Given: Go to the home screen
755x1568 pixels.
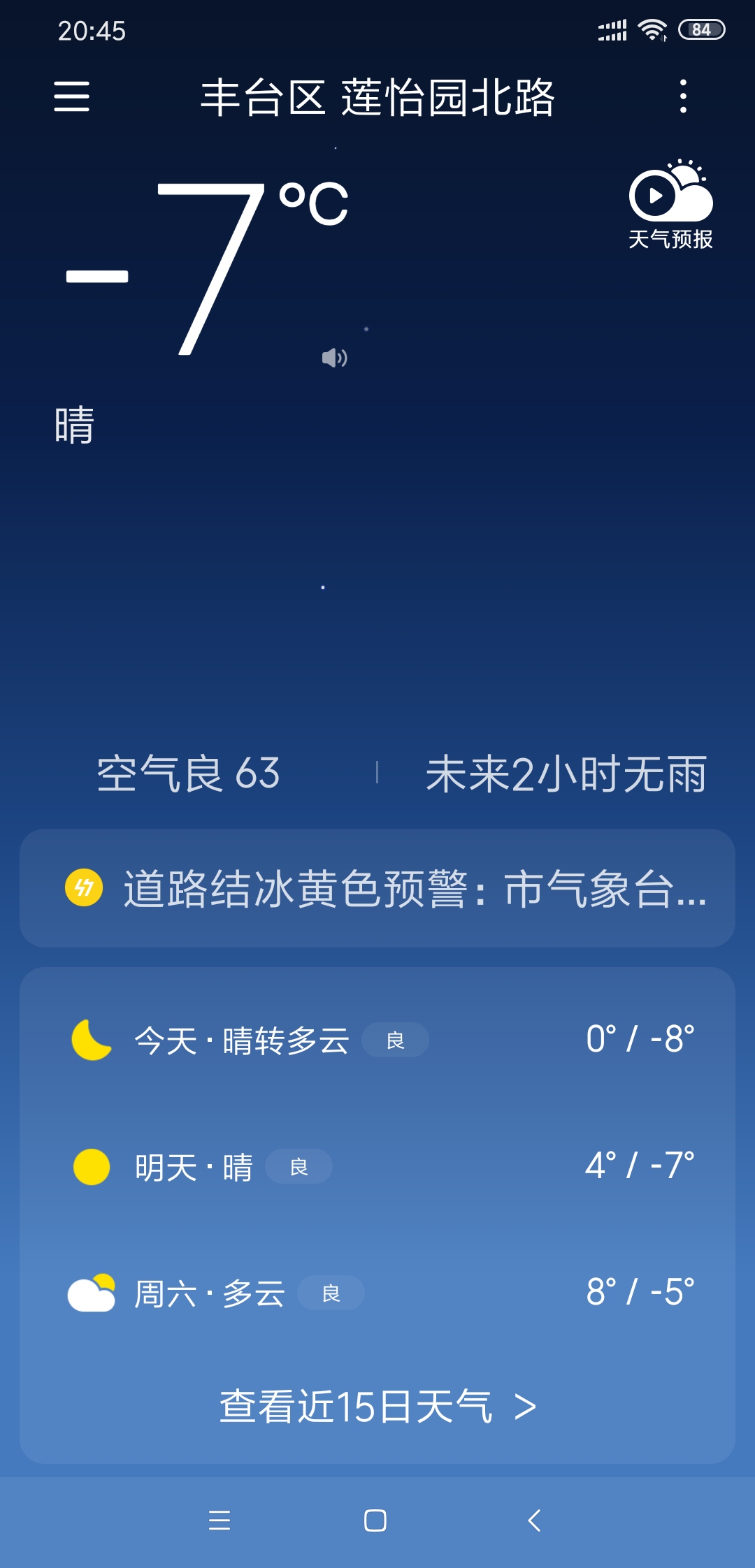Looking at the screenshot, I should [375, 1520].
